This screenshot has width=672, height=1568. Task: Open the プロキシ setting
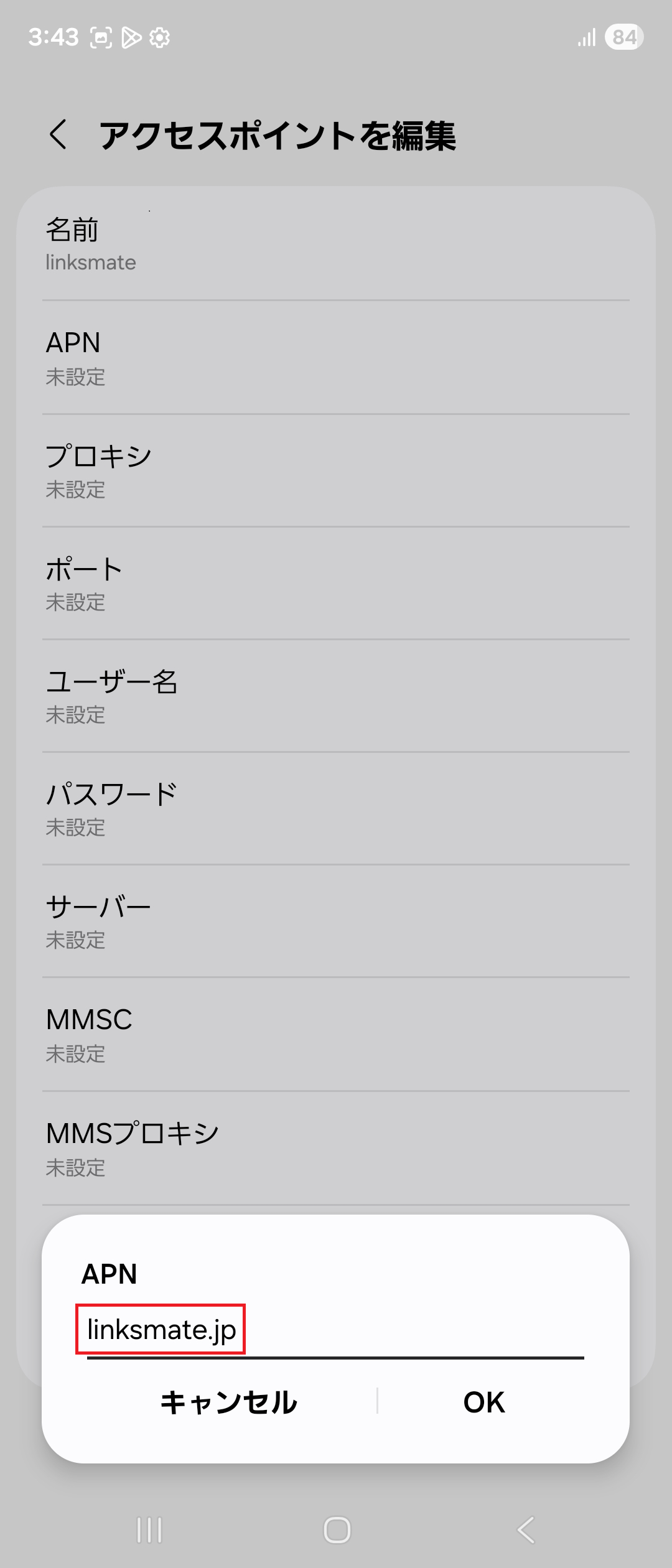pos(336,470)
